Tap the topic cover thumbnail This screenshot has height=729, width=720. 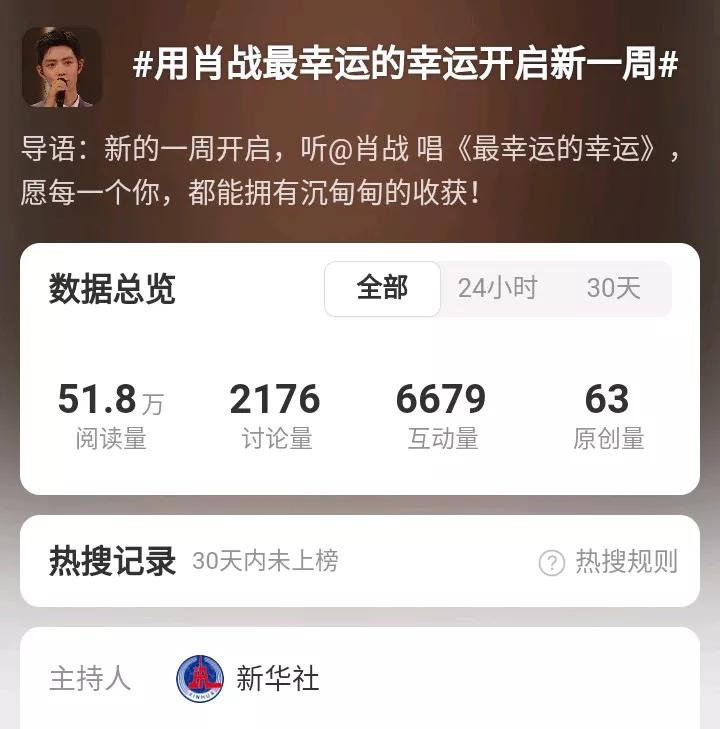point(62,67)
